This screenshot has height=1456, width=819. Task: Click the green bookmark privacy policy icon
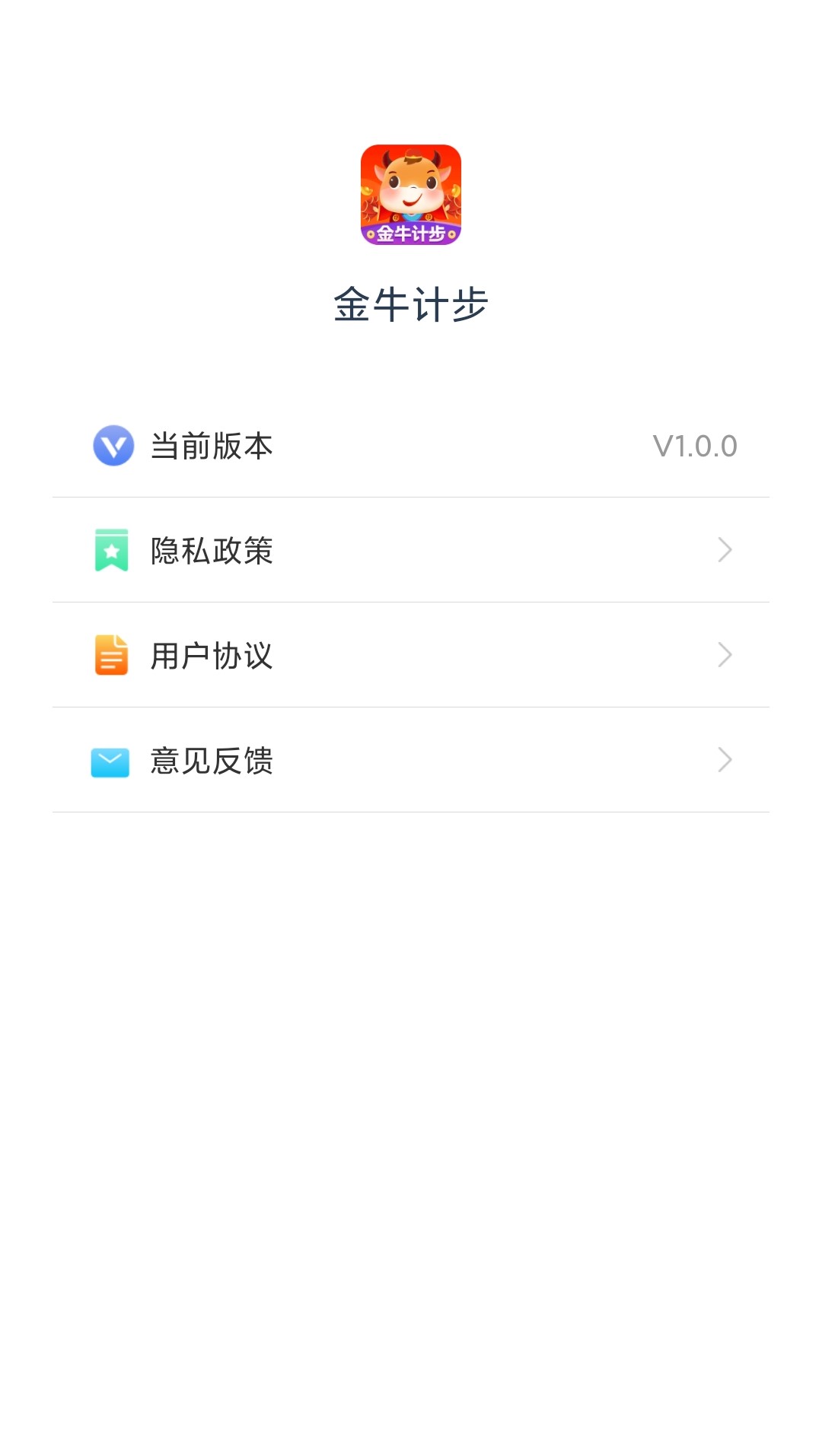pos(111,549)
